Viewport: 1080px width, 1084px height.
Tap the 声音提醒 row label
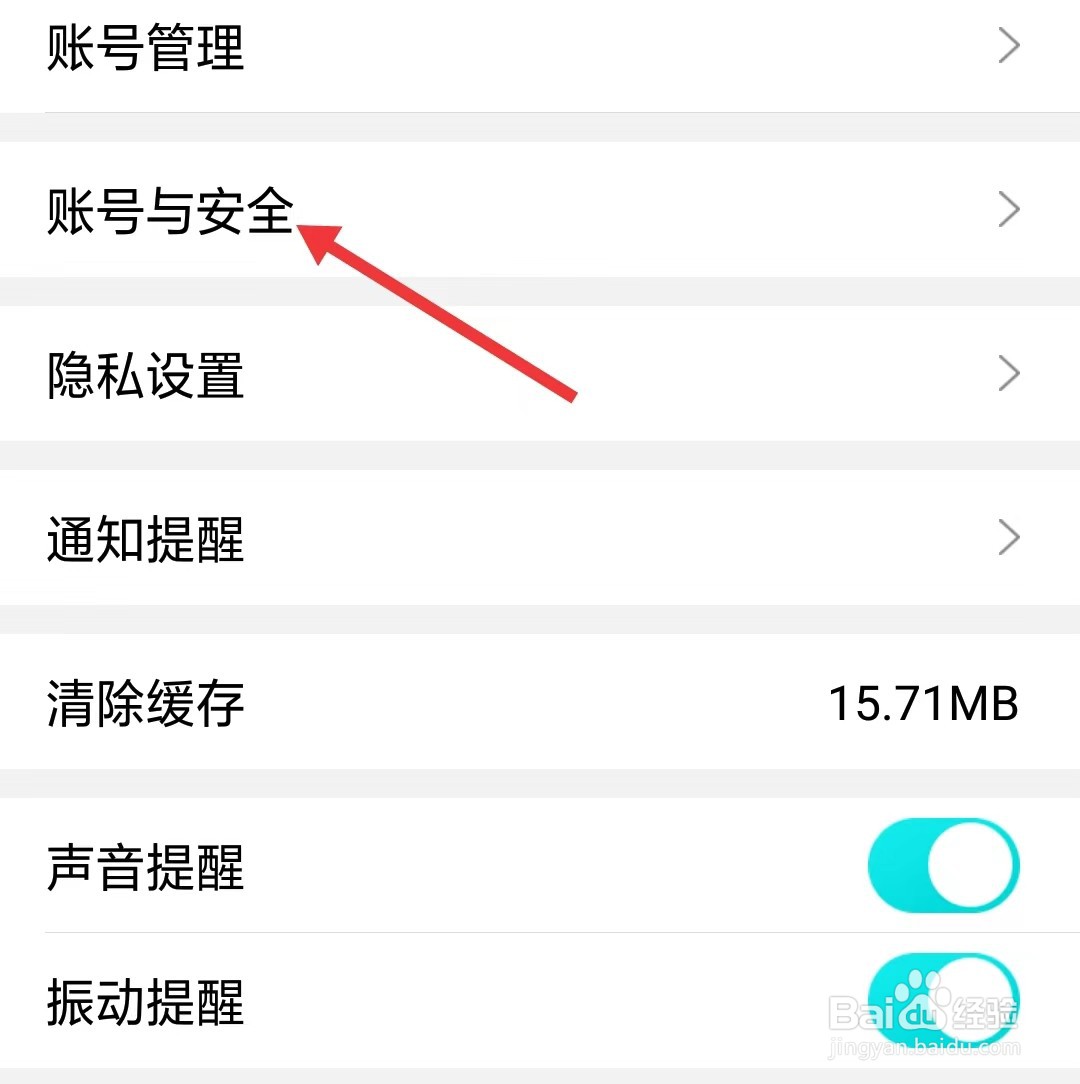145,868
